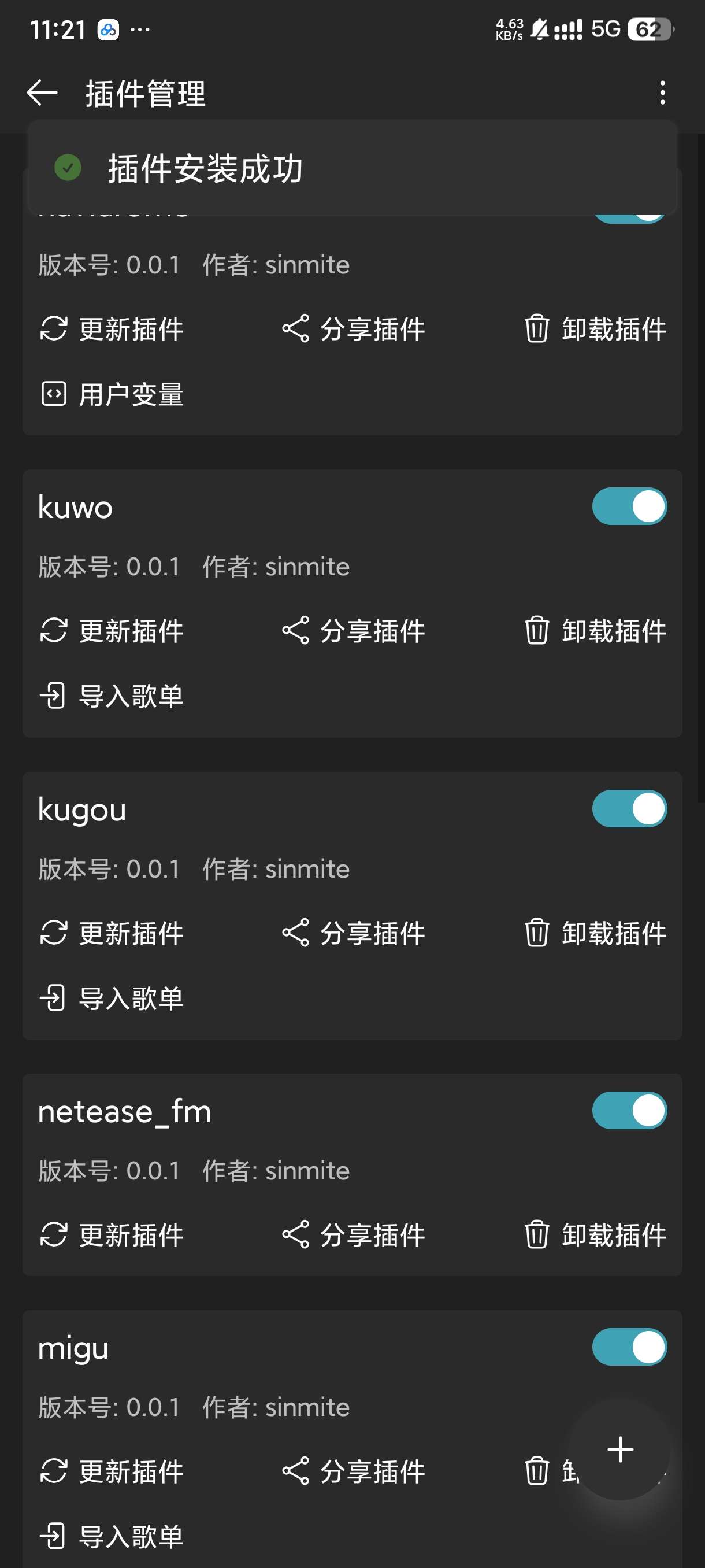
Task: Import playlist via kugou
Action: click(x=112, y=999)
